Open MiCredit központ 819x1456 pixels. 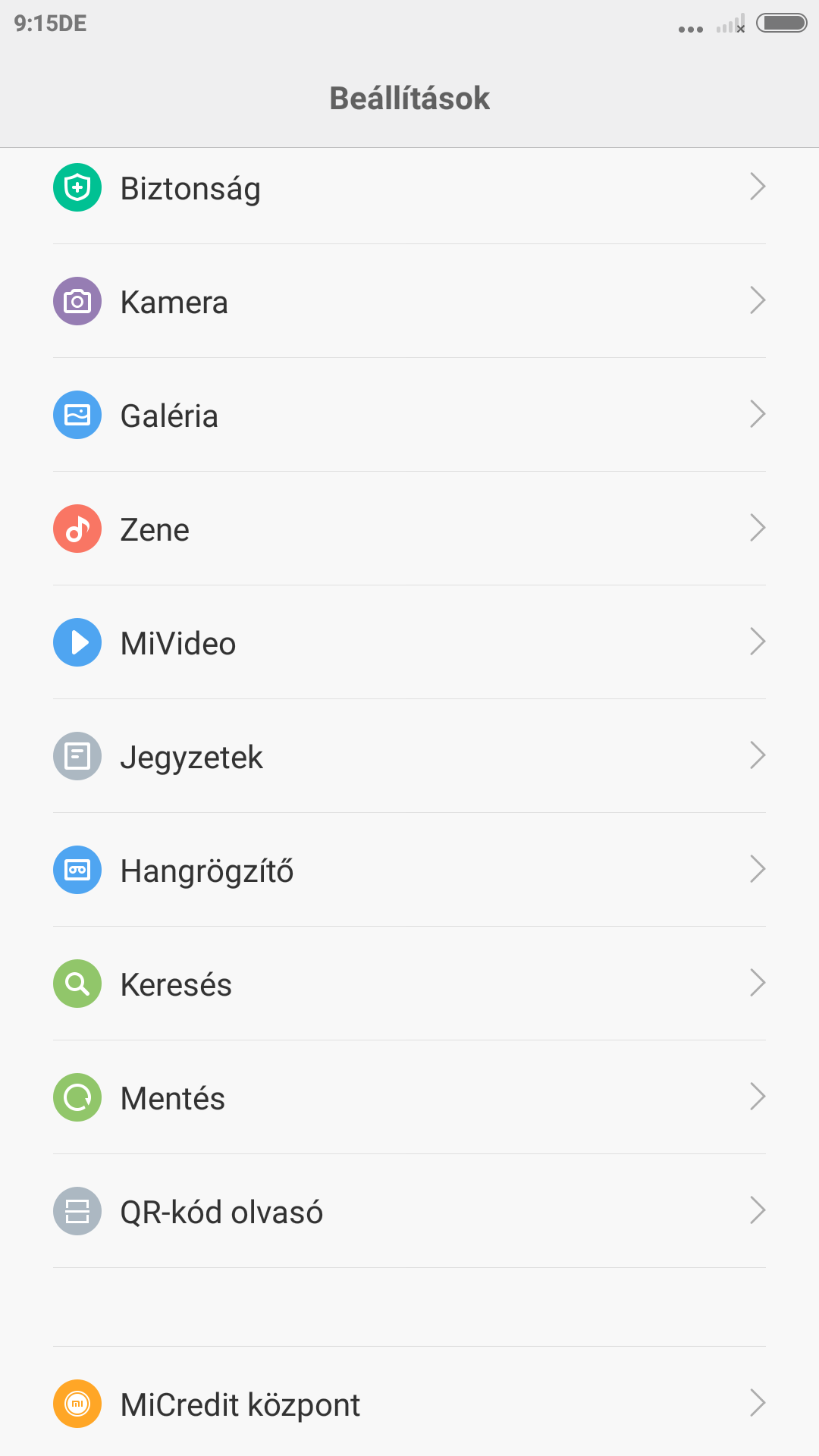[x=409, y=1404]
